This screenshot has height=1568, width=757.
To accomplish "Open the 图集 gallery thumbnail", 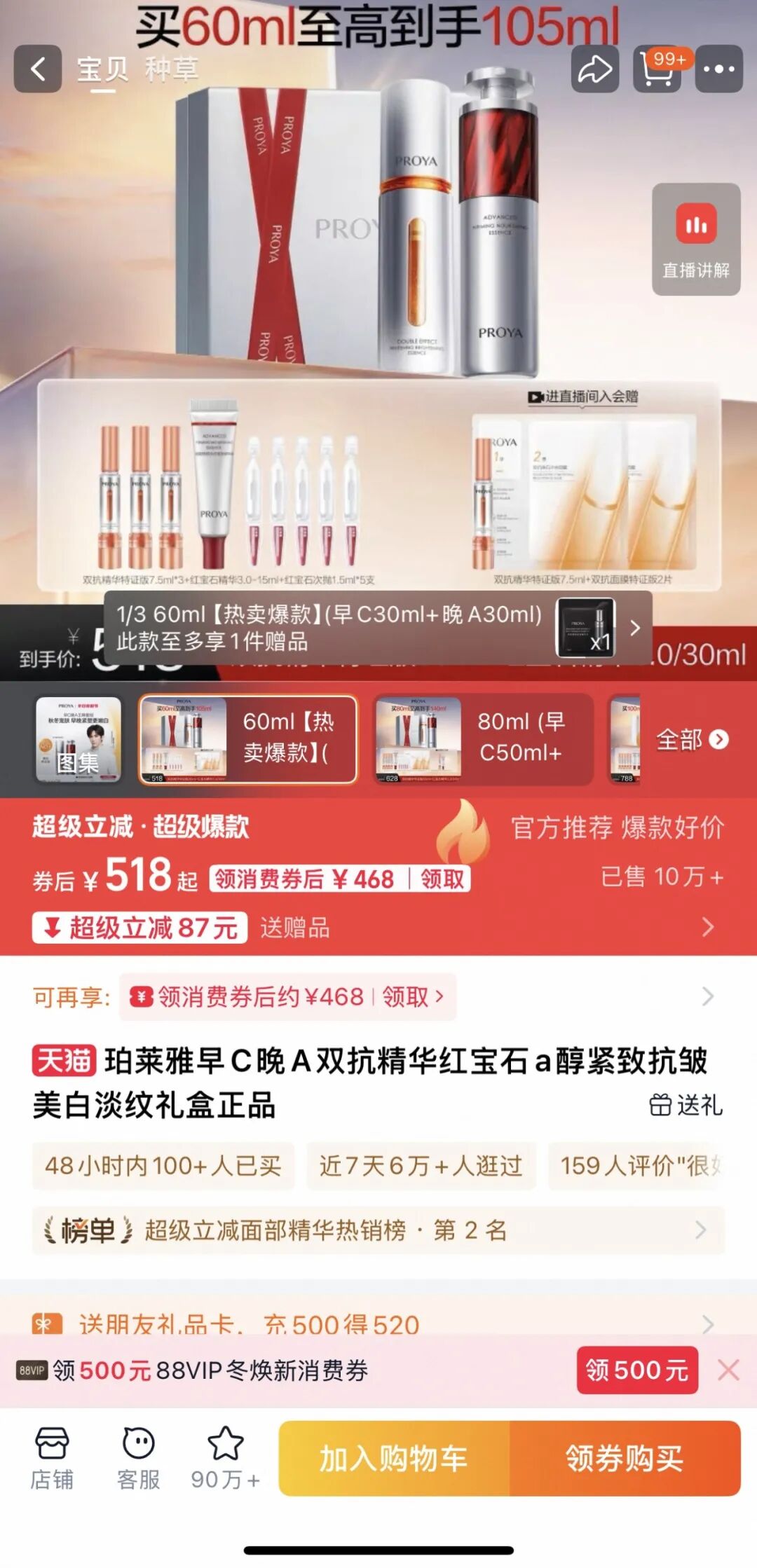I will [79, 739].
